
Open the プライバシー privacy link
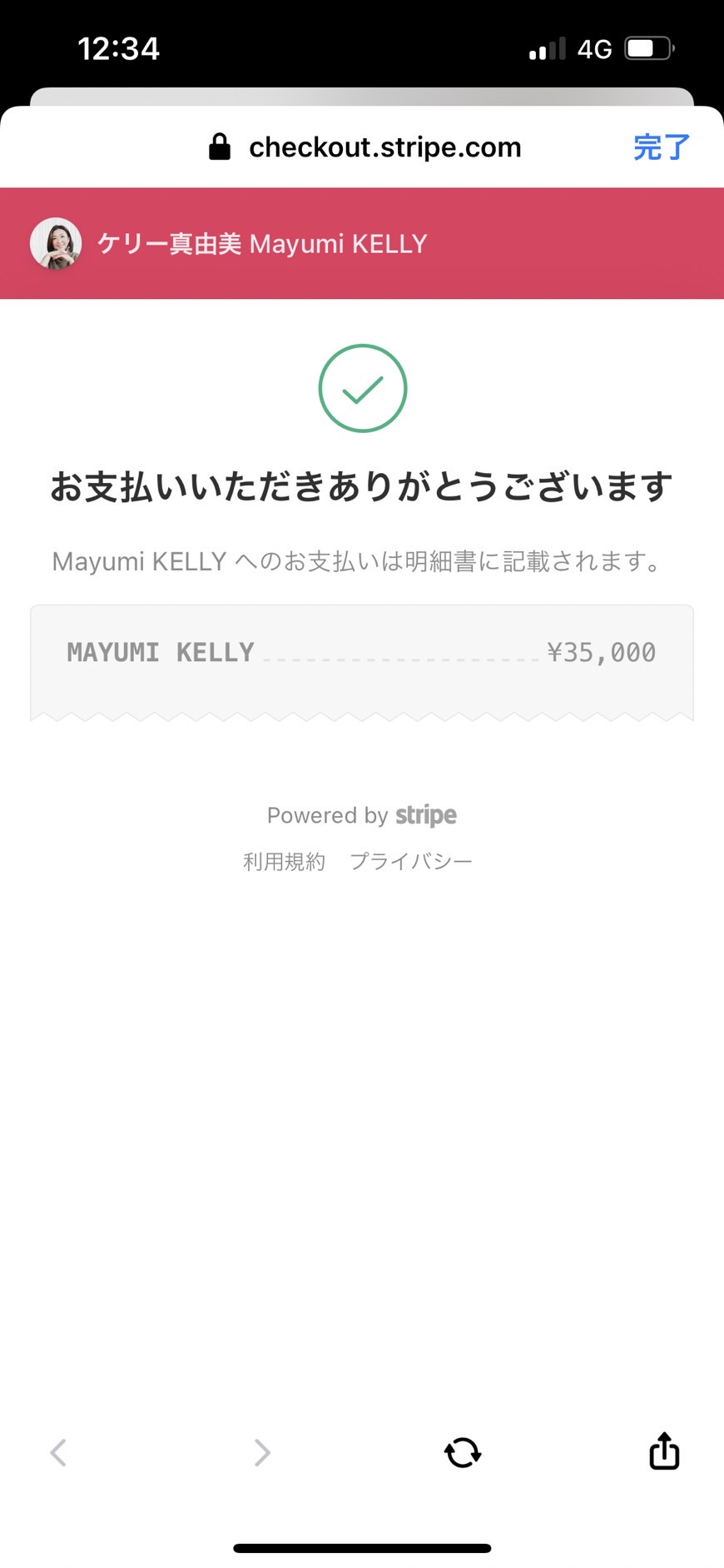(x=411, y=861)
